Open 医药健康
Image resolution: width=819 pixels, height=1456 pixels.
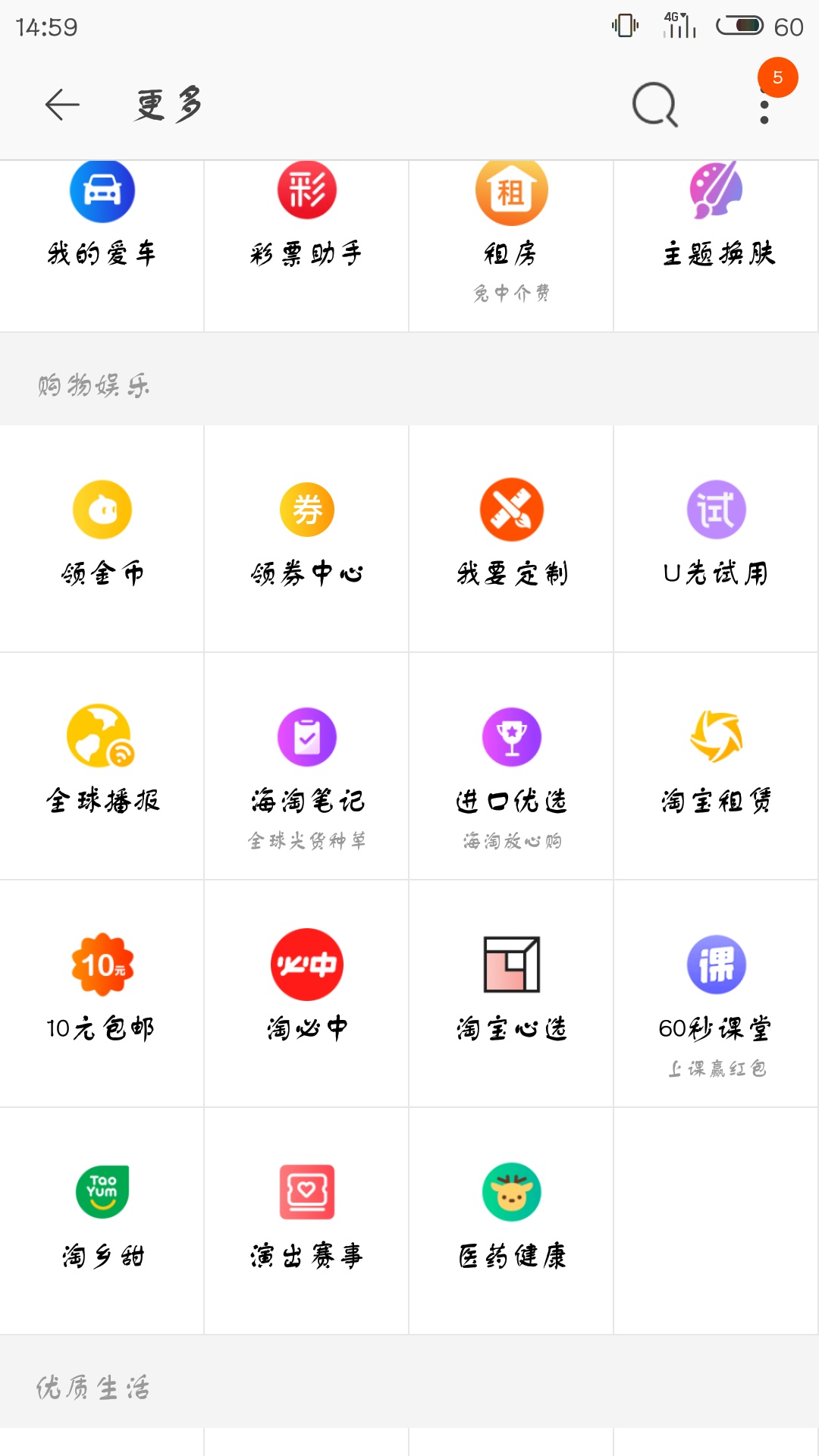(511, 1221)
